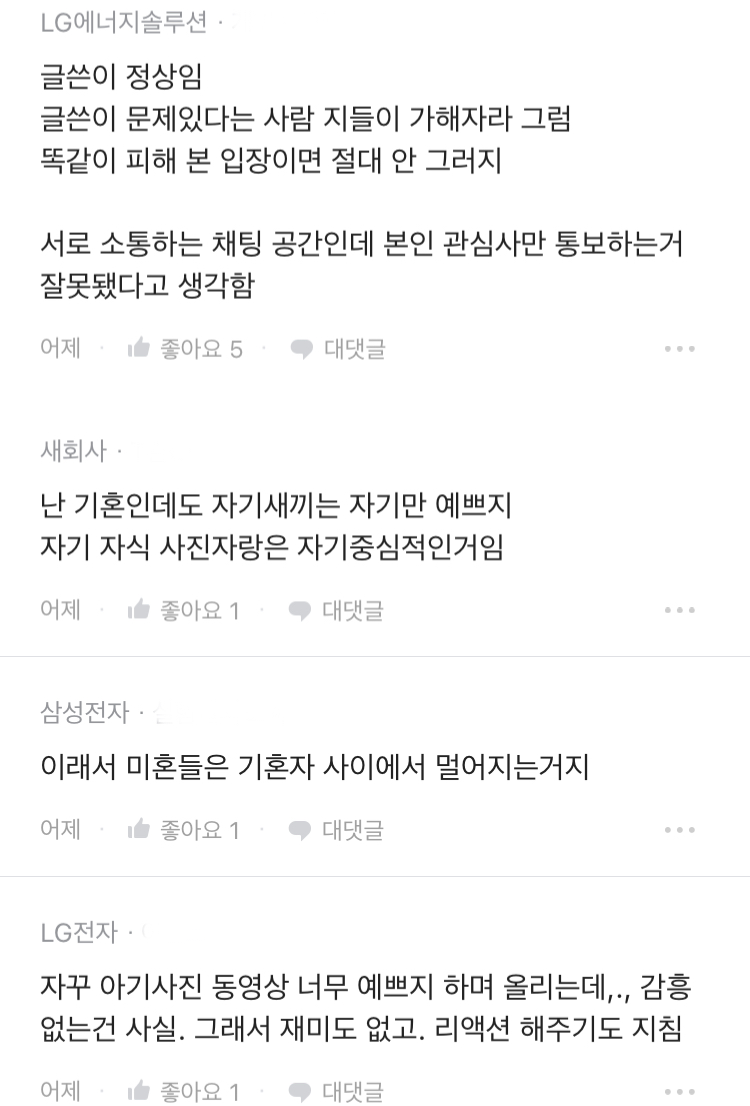750x1106 pixels.
Task: Open more options on 삼성전자 comment
Action: pyautogui.click(x=679, y=830)
